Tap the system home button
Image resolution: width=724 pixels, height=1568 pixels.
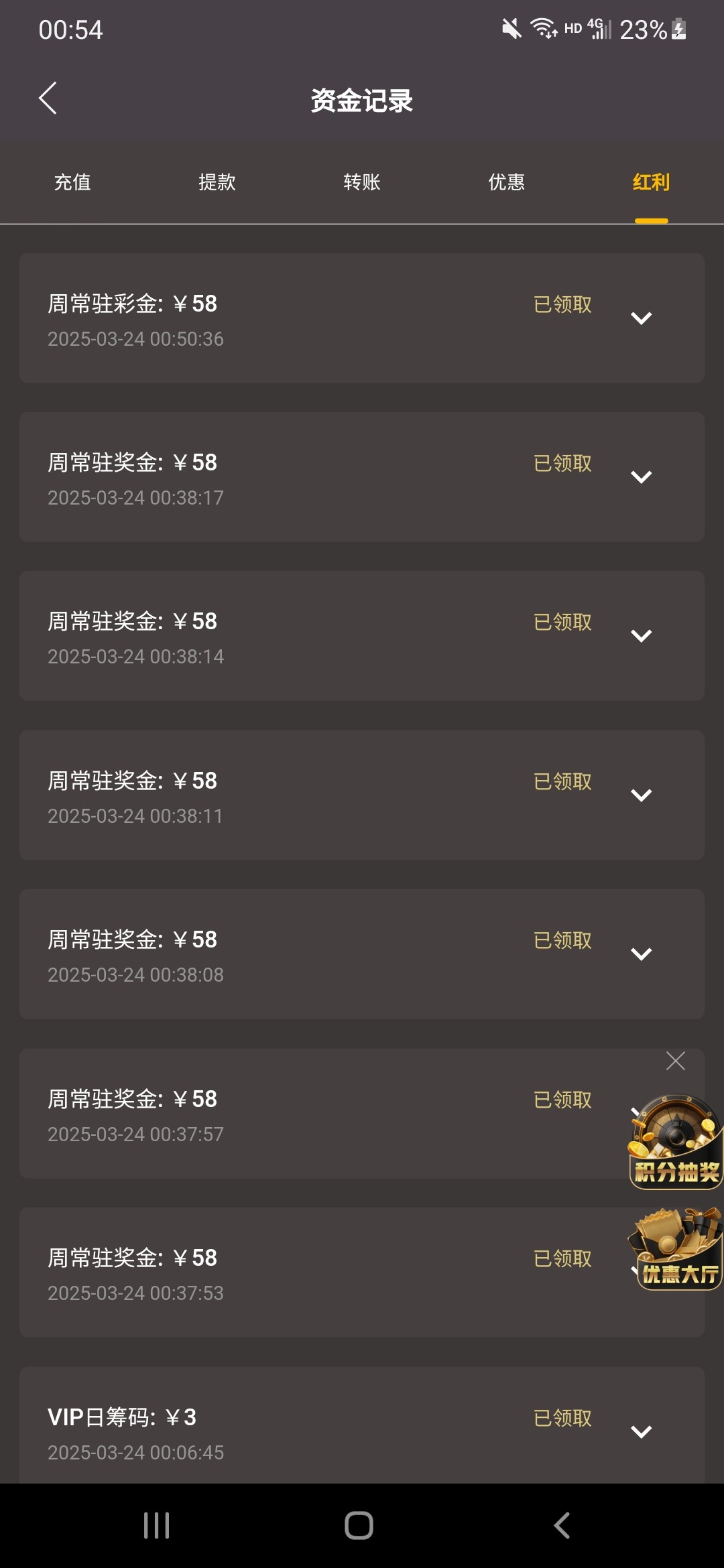click(x=359, y=1526)
